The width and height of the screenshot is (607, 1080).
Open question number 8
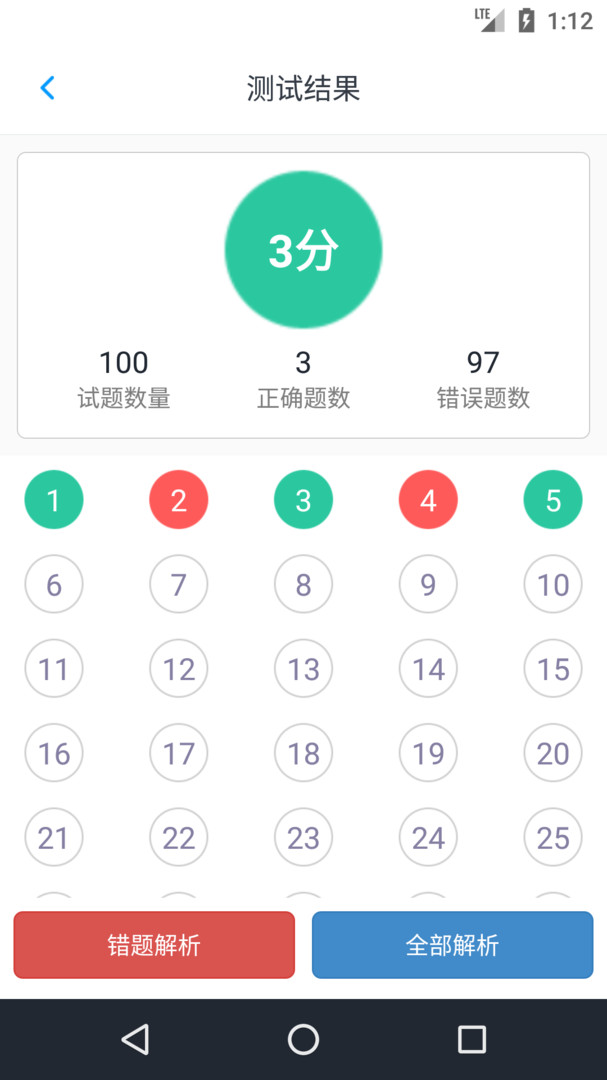303,584
